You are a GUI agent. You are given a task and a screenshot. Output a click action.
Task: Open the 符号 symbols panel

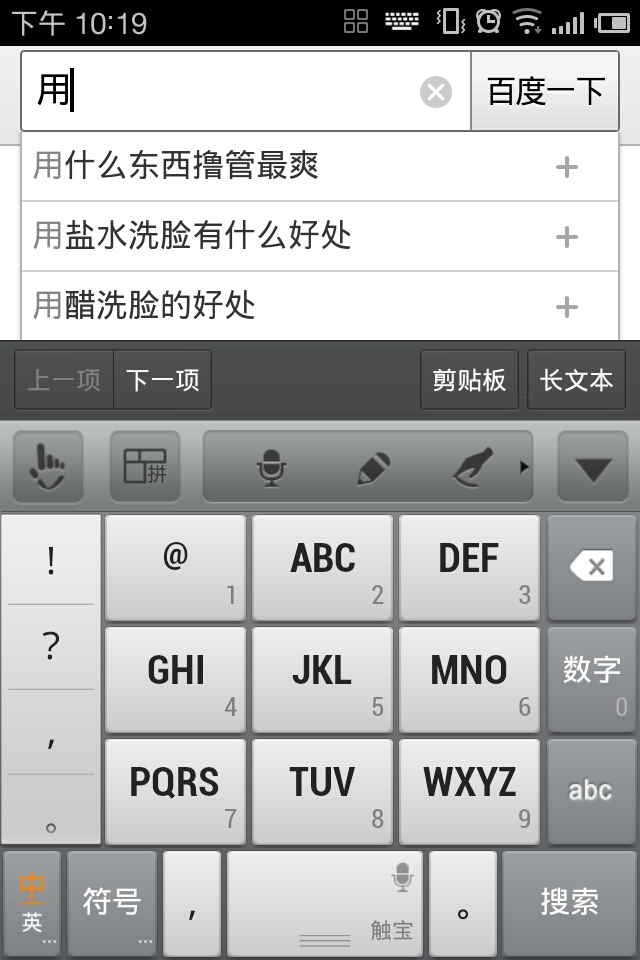click(x=112, y=902)
